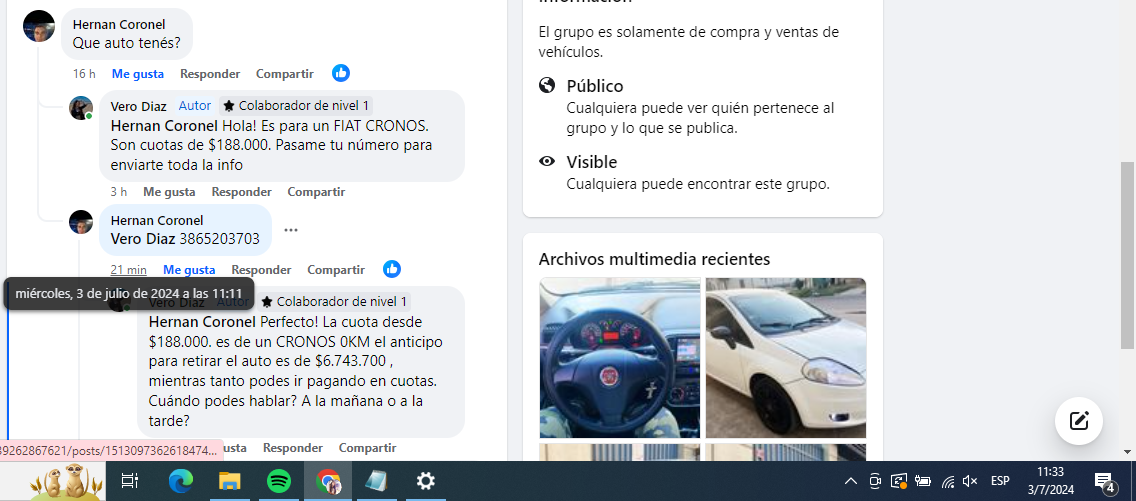The width and height of the screenshot is (1136, 501).
Task: Open the 21 min timestamp link
Action: pos(128,270)
